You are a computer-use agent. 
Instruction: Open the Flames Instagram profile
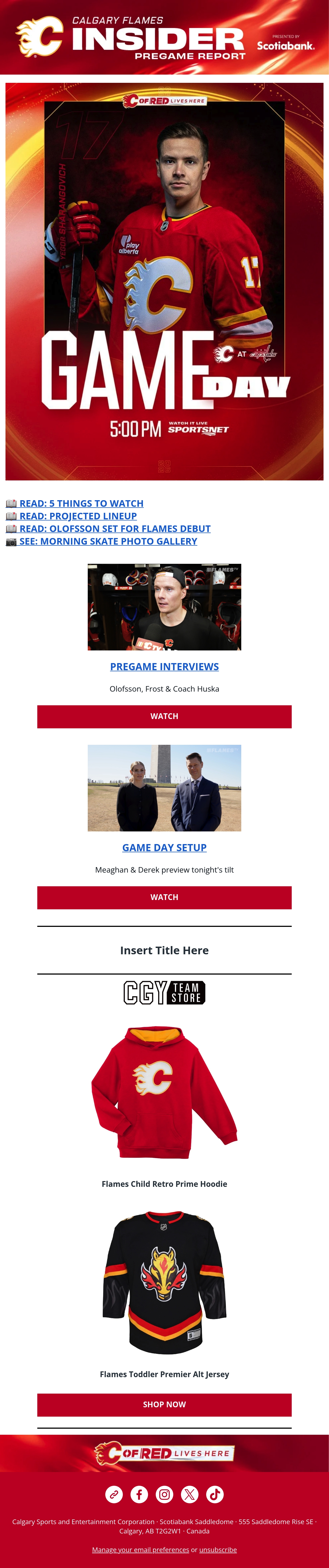(165, 1494)
